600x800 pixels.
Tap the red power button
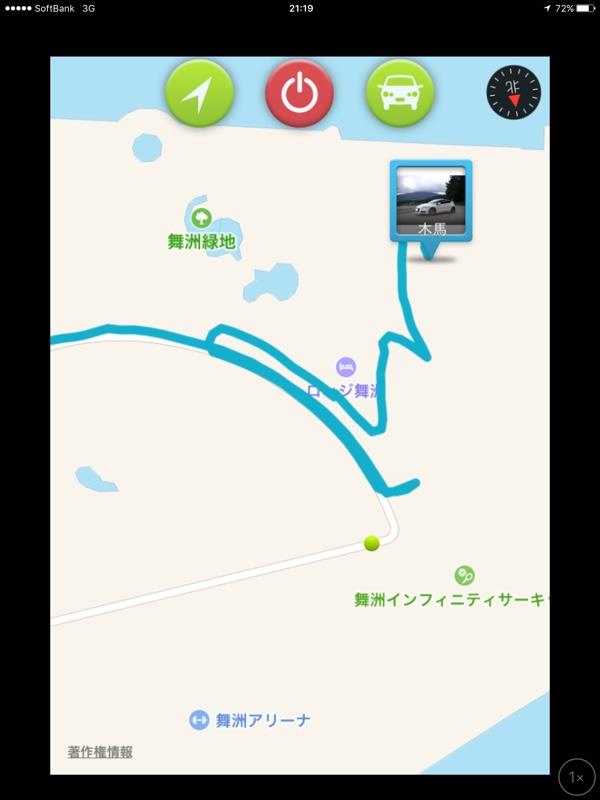pos(299,93)
